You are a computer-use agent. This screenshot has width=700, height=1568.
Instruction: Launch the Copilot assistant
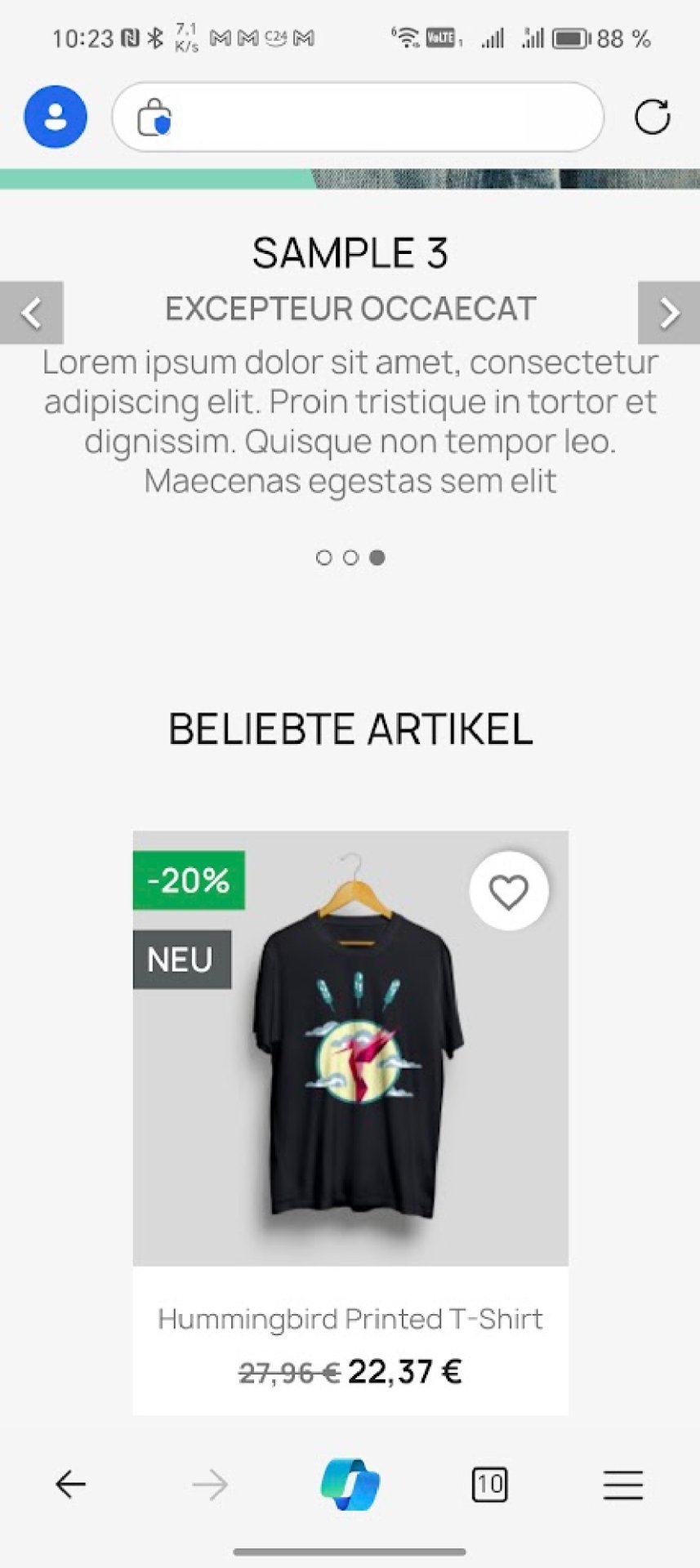point(350,1484)
